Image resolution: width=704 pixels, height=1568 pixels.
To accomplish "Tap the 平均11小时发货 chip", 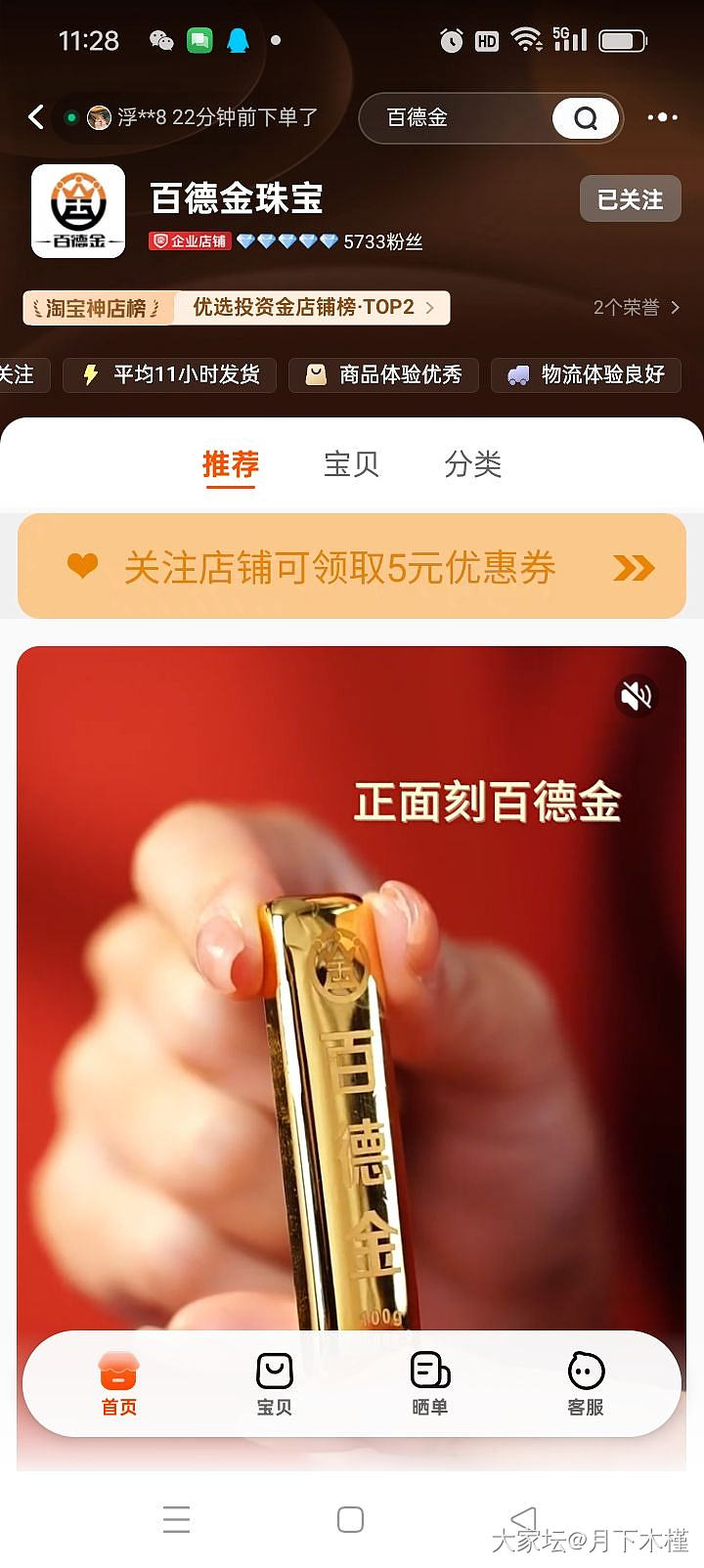I will coord(170,374).
